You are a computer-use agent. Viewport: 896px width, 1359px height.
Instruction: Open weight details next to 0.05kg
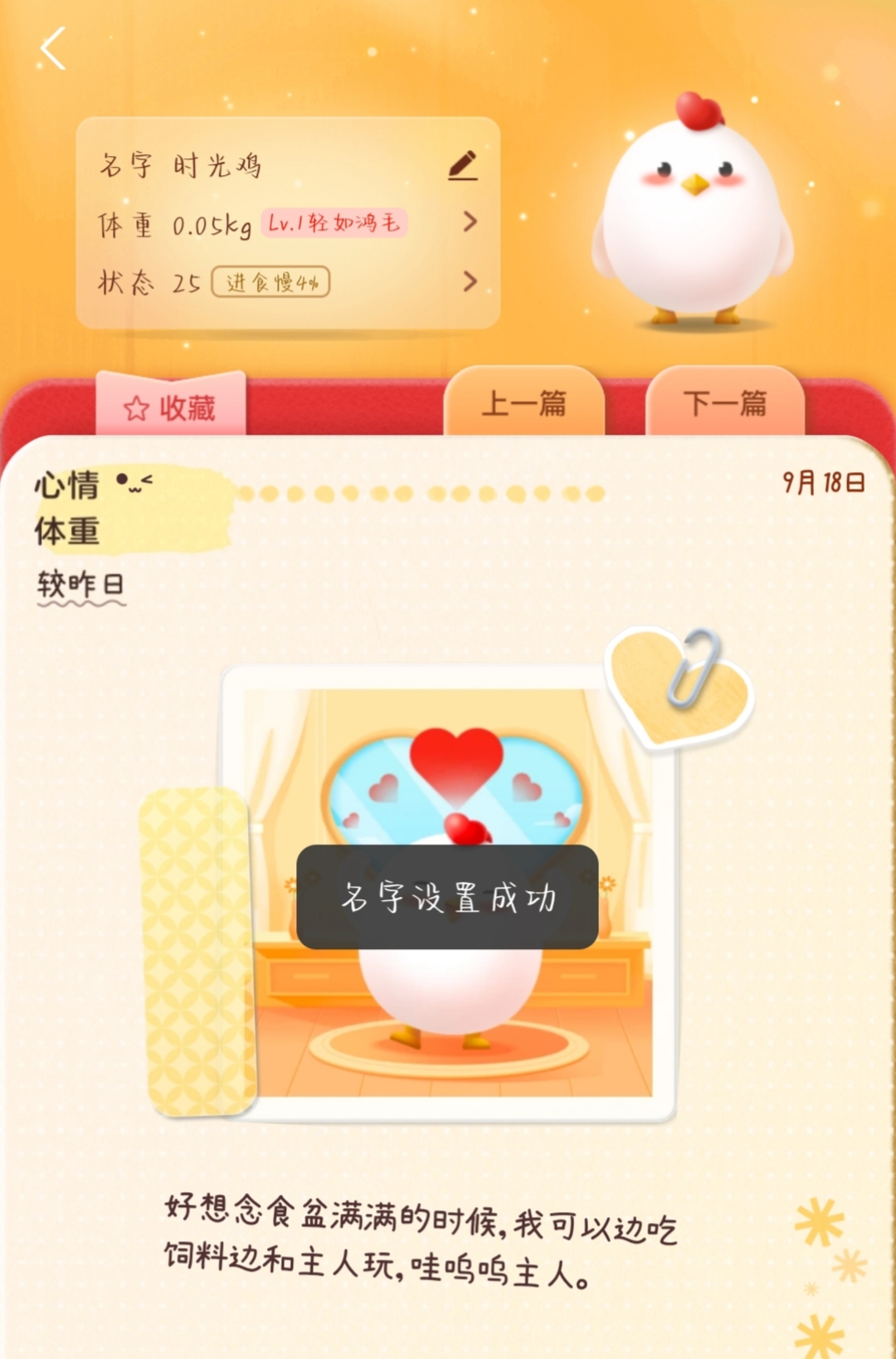click(x=470, y=222)
